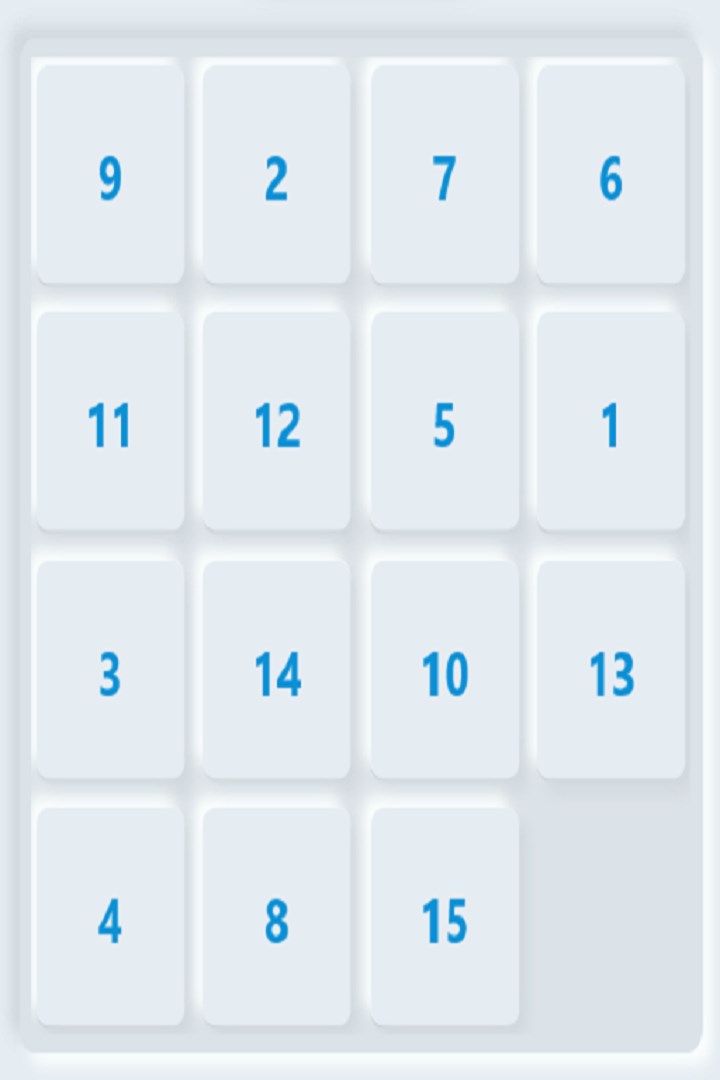This screenshot has height=1080, width=720.
Task: Select the tile numbered 14
Action: click(x=277, y=671)
